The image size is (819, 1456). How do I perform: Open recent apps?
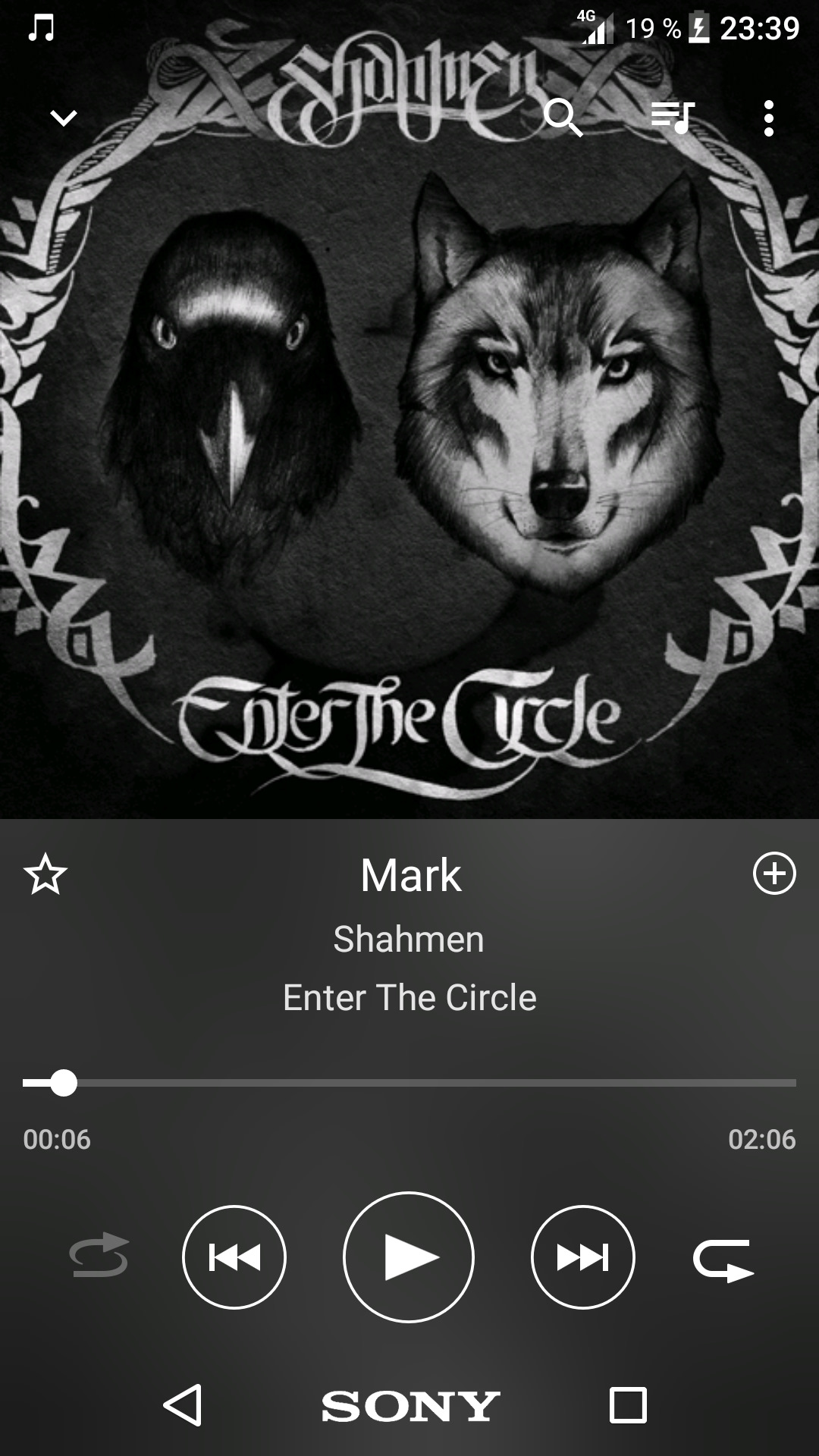click(628, 1405)
